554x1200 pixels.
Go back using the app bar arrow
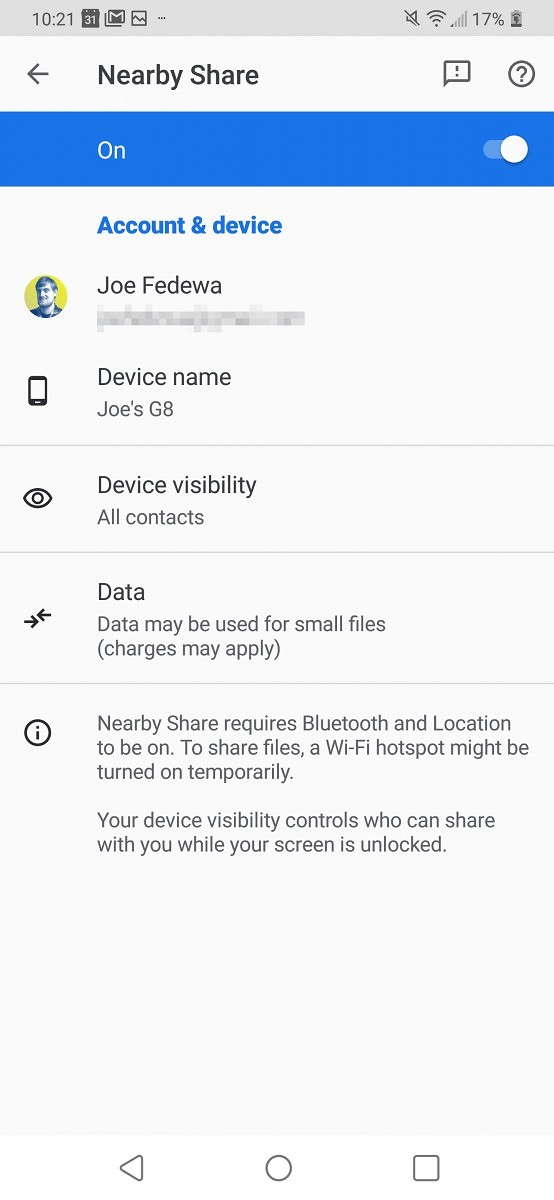pyautogui.click(x=38, y=74)
